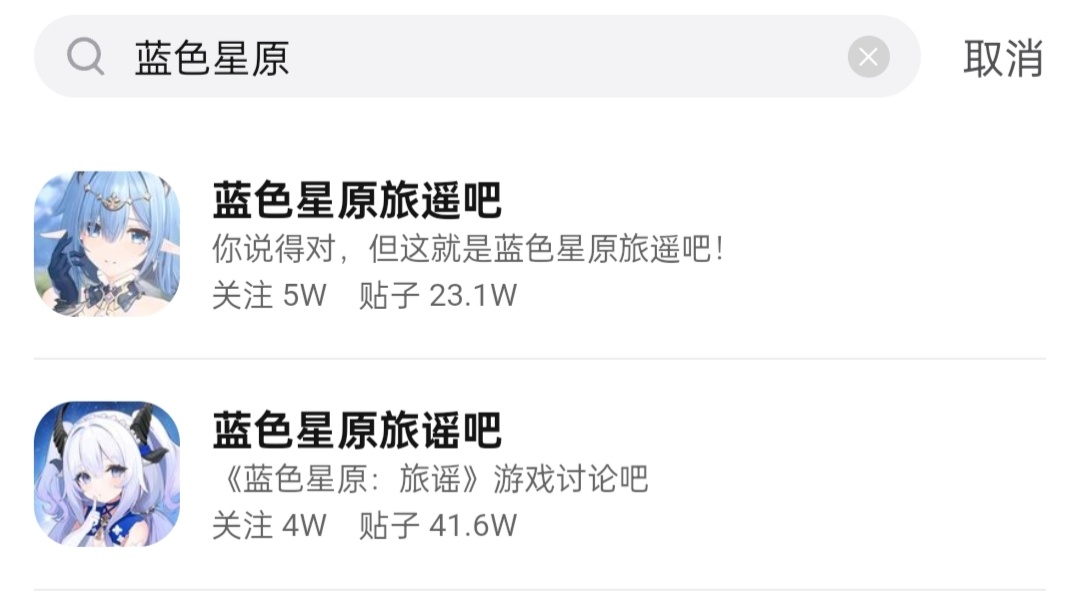Clear the search text with the X
Viewport: 1080px width, 595px height.
pyautogui.click(x=868, y=56)
